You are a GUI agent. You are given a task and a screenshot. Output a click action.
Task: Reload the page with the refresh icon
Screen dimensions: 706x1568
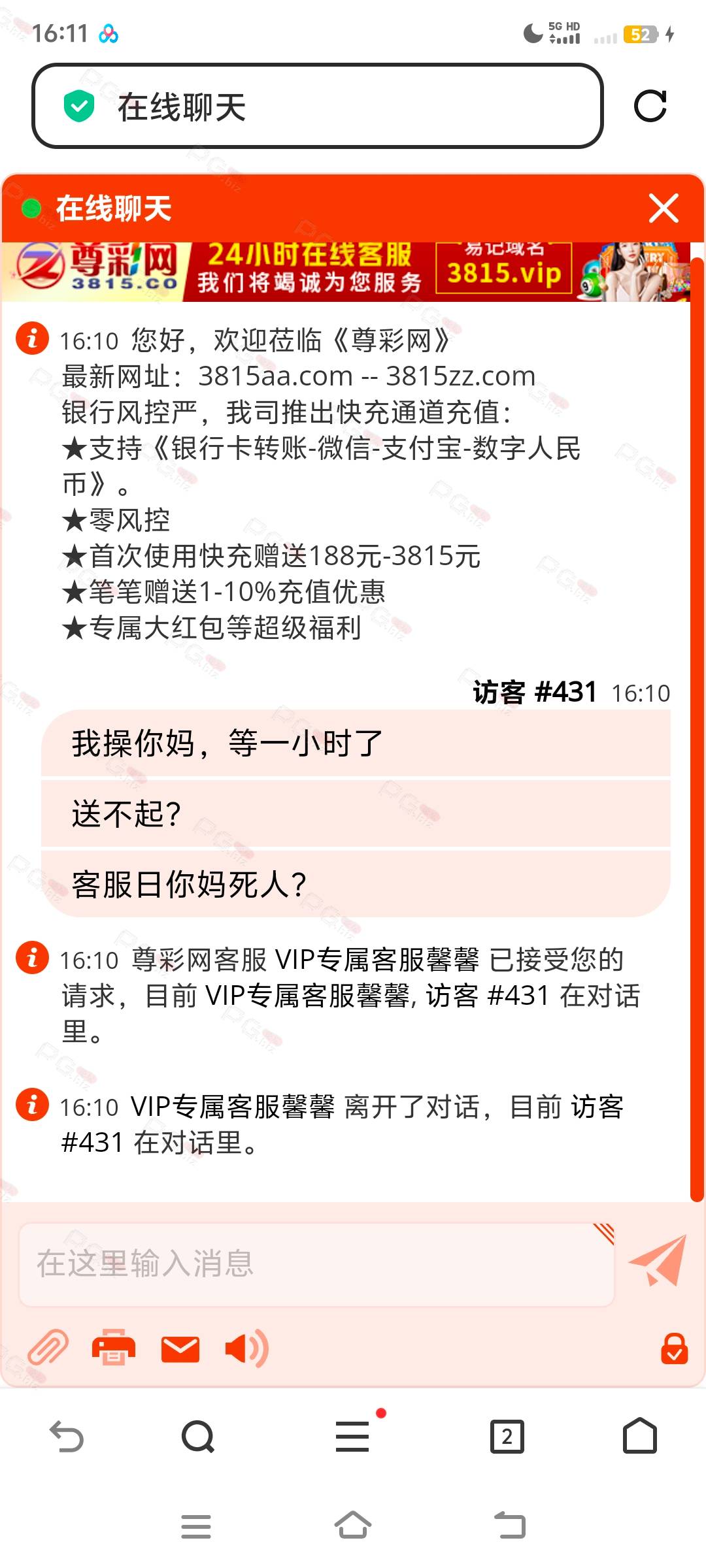(650, 106)
